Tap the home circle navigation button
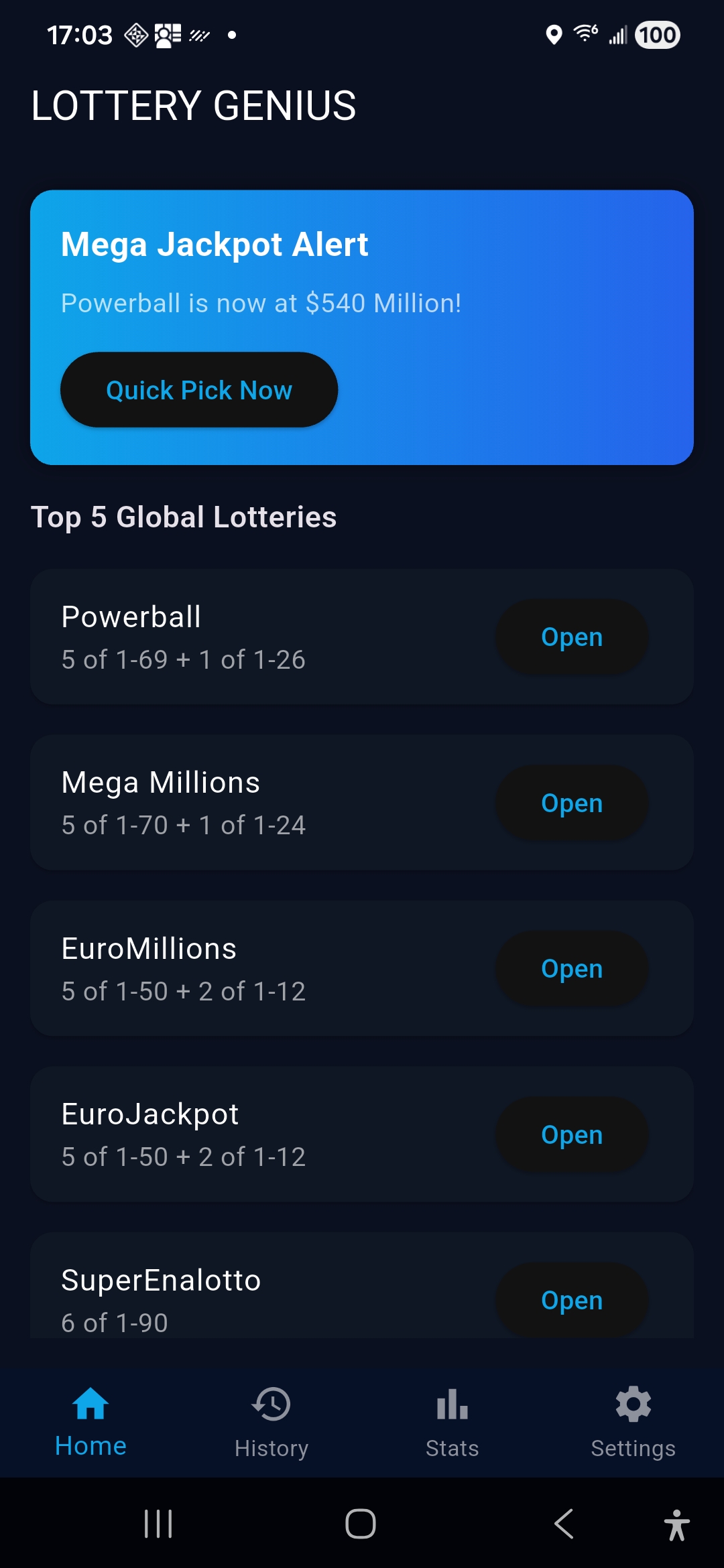Screen dimensions: 724x1568 (360, 1522)
